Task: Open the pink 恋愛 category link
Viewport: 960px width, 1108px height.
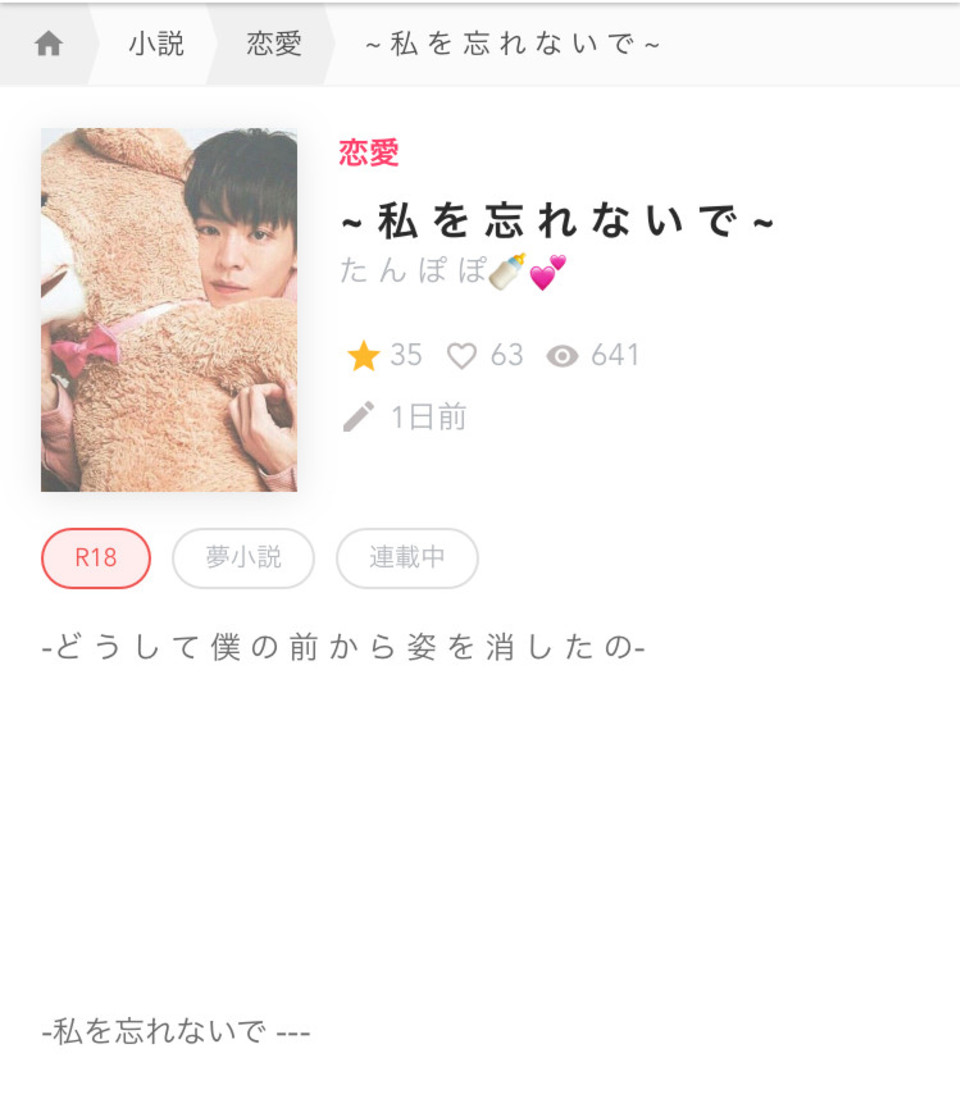Action: coord(369,153)
